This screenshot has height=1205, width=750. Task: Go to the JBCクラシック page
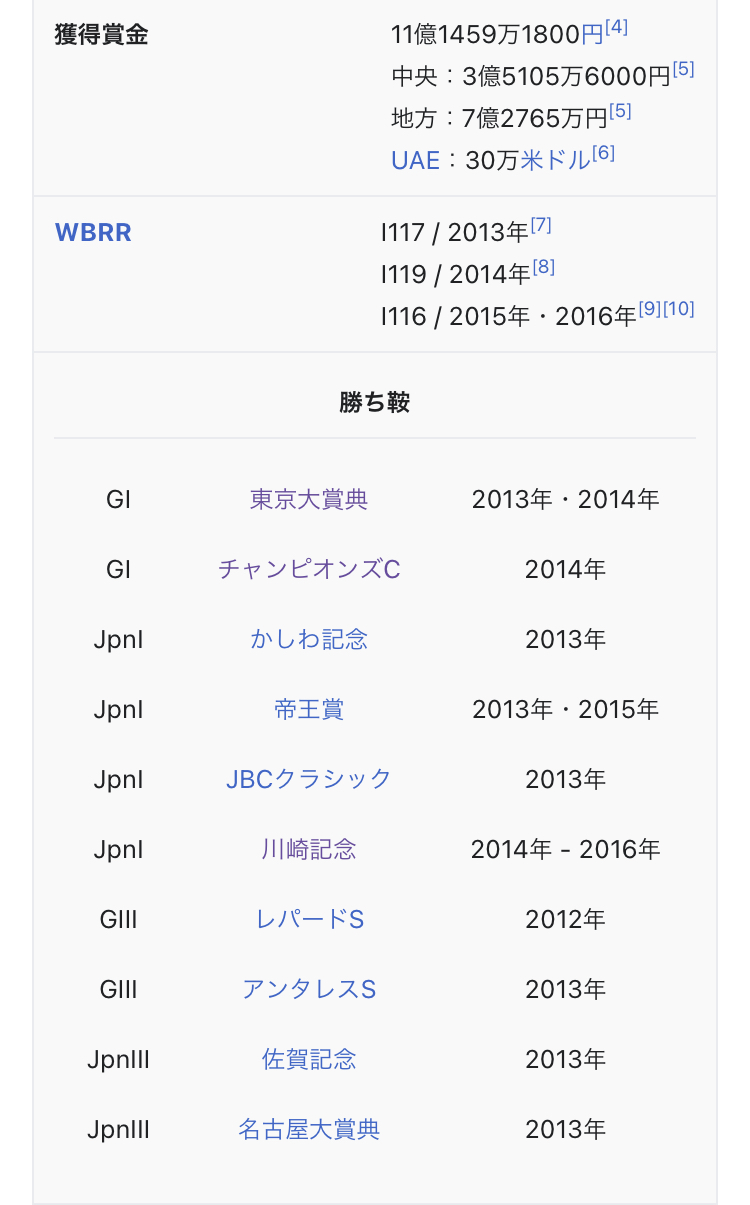(x=309, y=779)
